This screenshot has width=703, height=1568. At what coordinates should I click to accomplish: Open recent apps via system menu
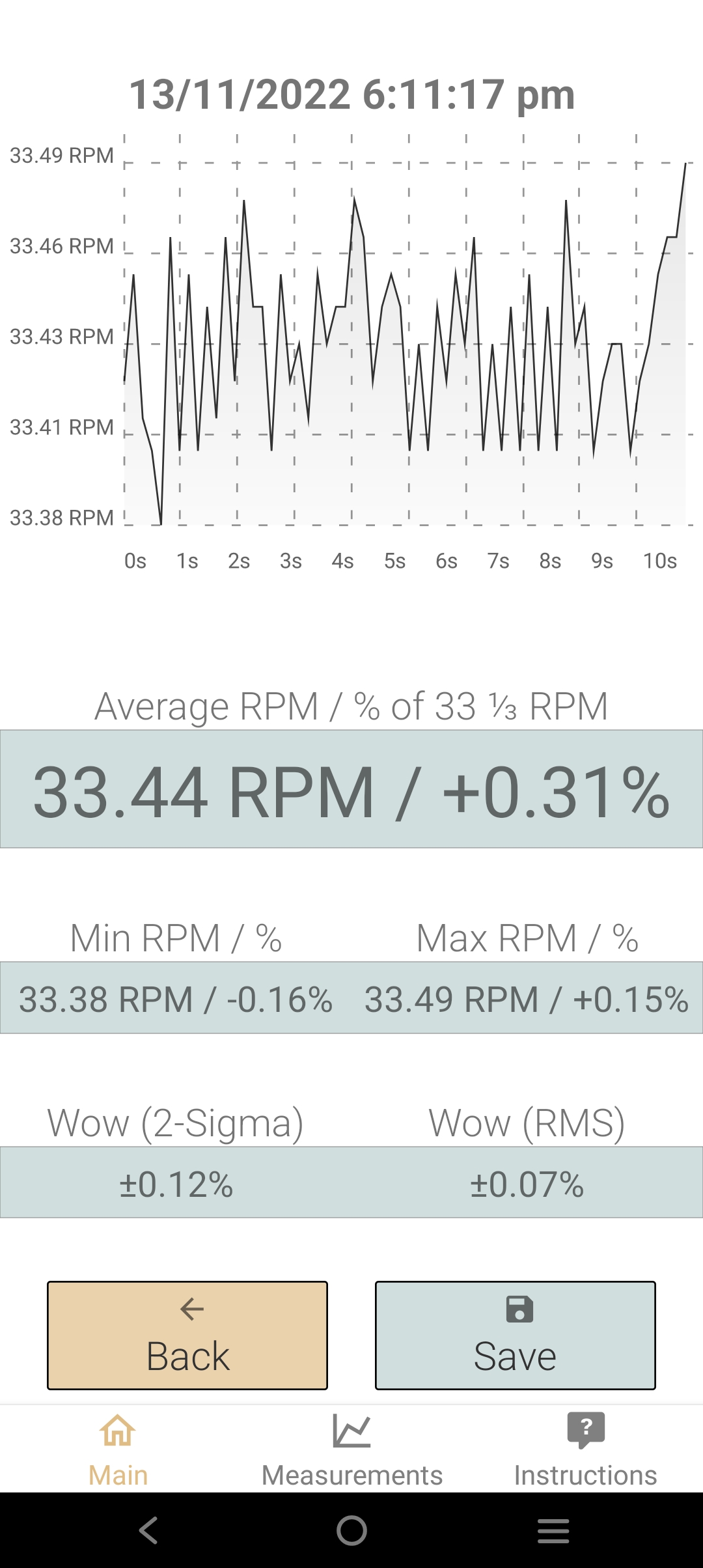[553, 1530]
